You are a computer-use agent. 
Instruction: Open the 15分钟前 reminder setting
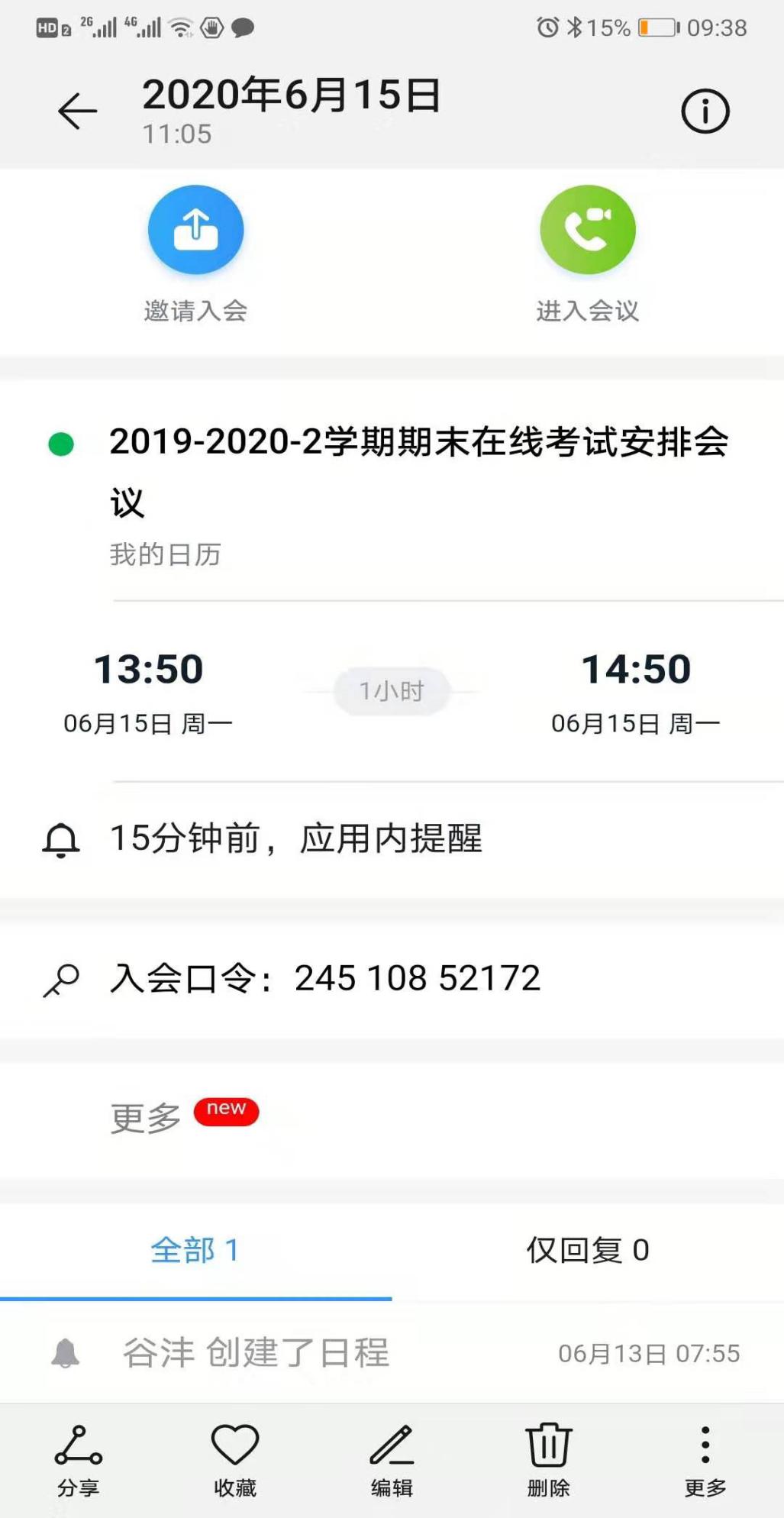pyautogui.click(x=298, y=839)
